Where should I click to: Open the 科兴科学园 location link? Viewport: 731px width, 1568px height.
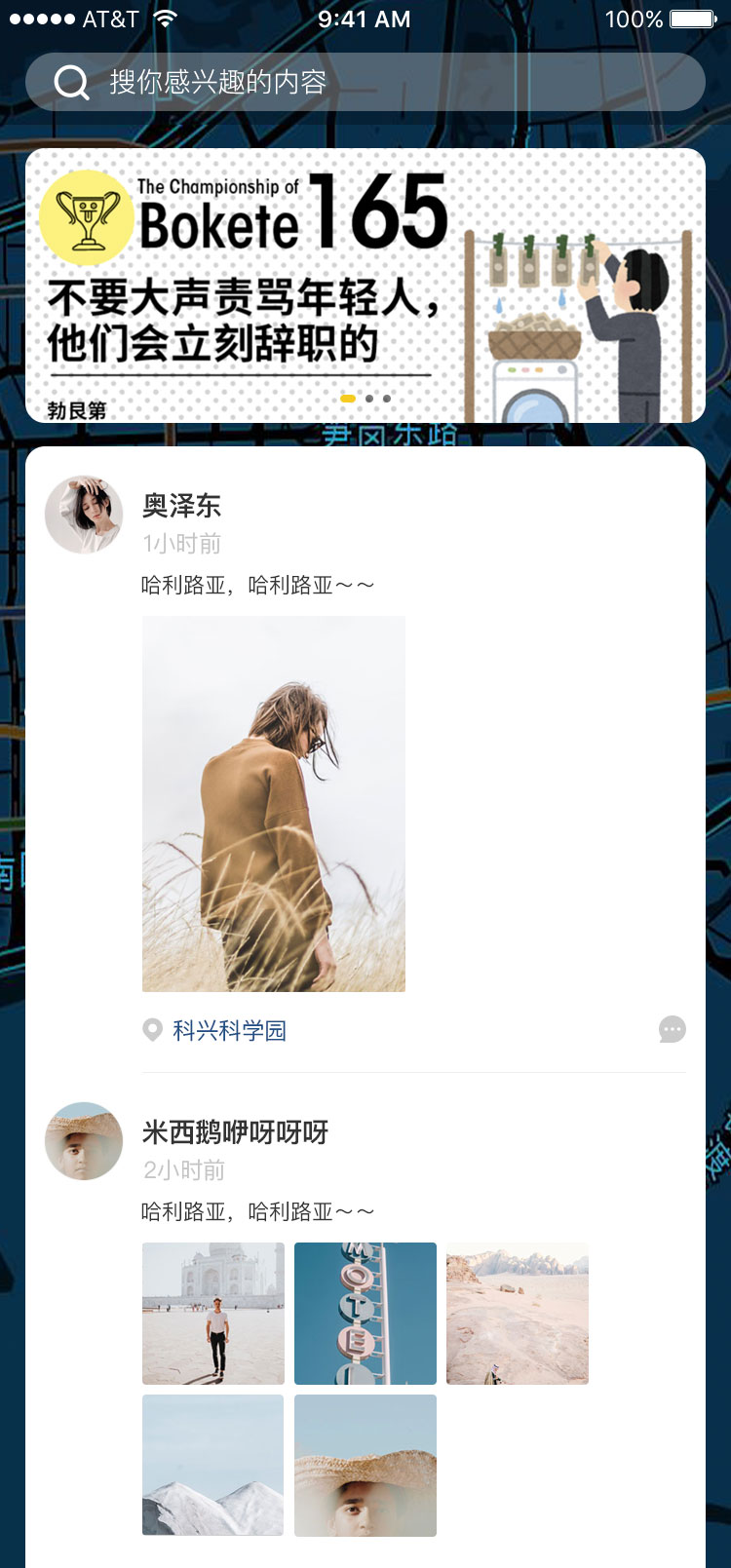229,1030
